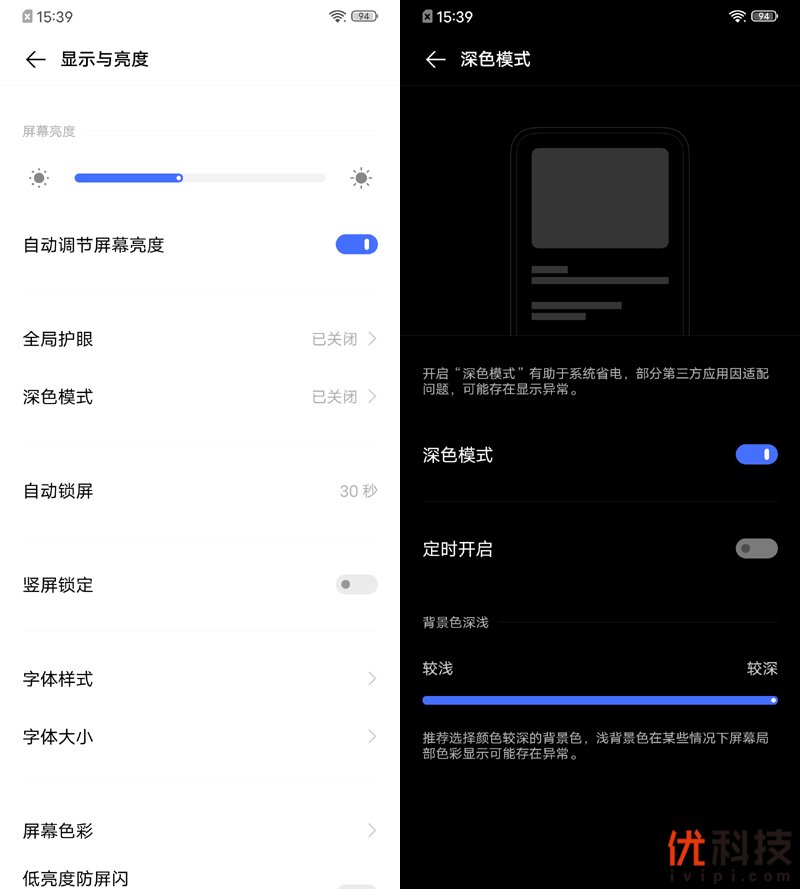This screenshot has height=889, width=800.
Task: Expand the 字体样式 settings entry
Action: coord(200,679)
